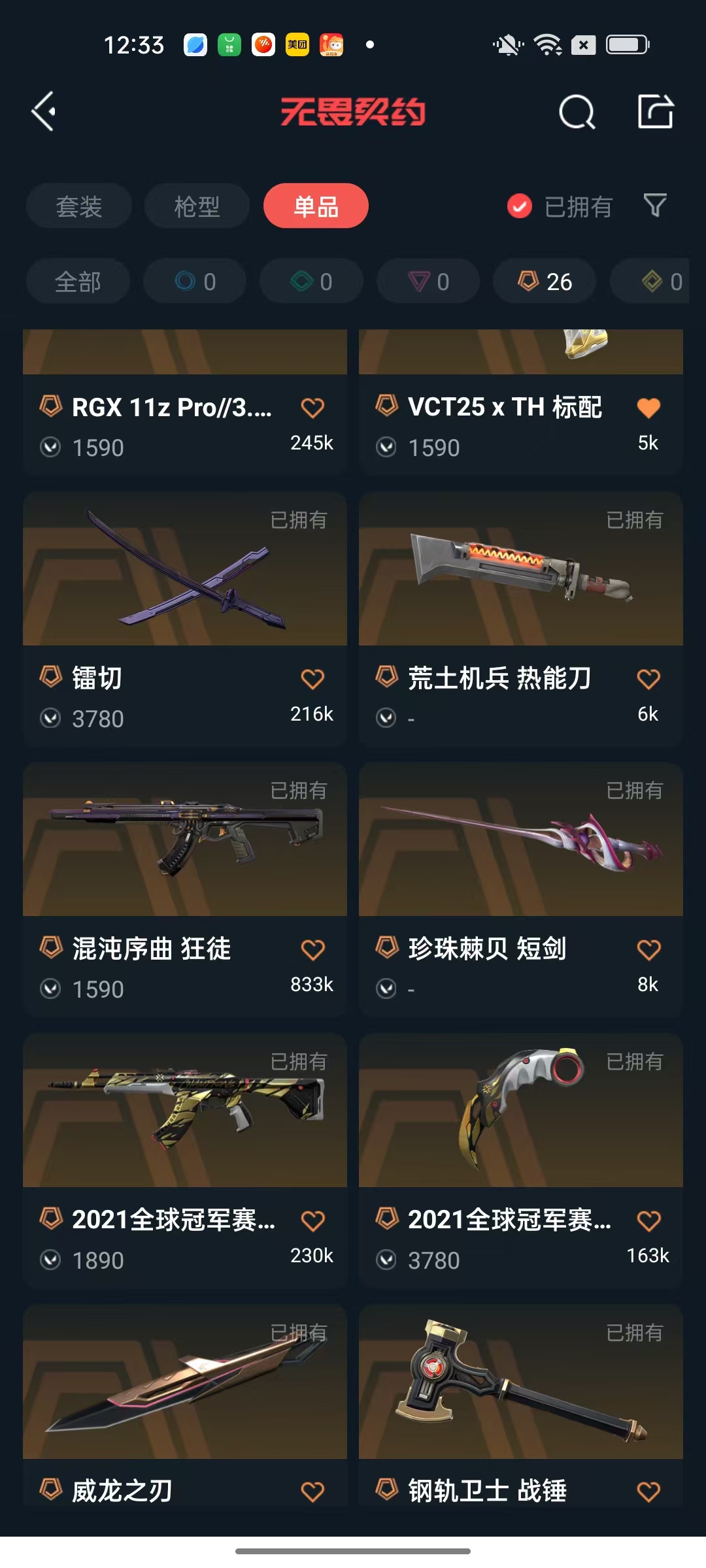The width and height of the screenshot is (706, 1568).
Task: Open 2021全球冠军赛 skin priced 1890
Action: click(x=184, y=1111)
